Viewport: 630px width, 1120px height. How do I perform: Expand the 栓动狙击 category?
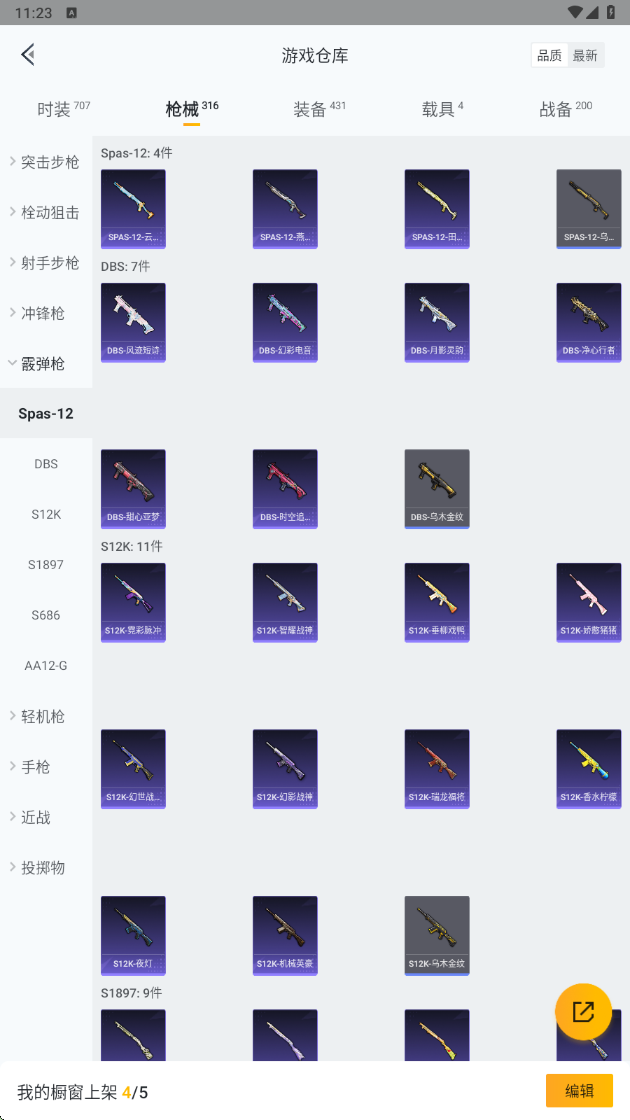click(46, 212)
